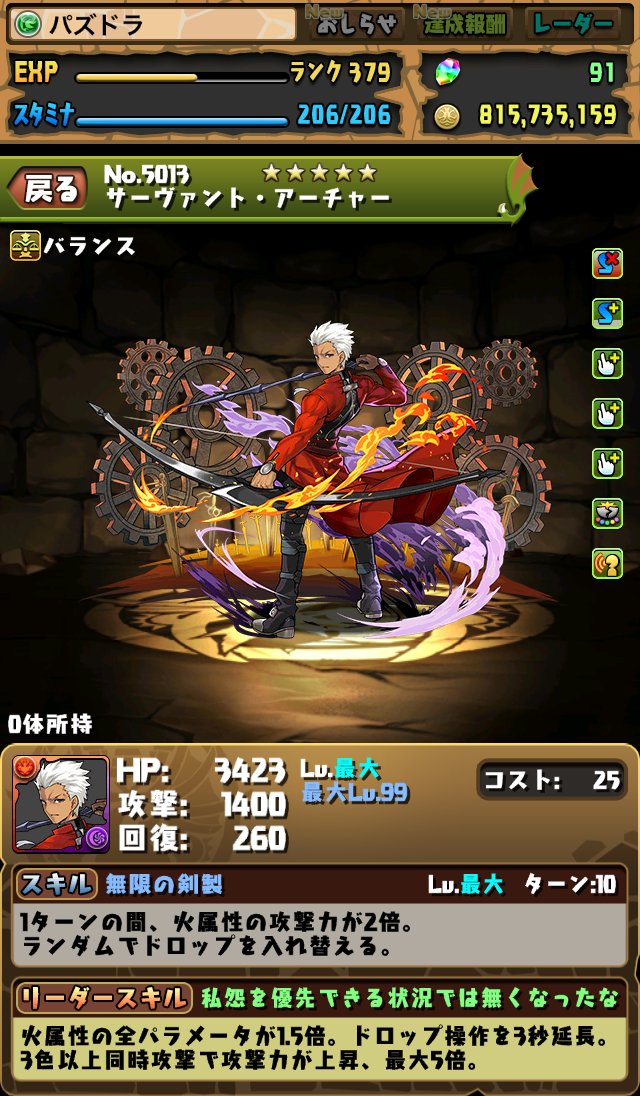
Task: Open the レーダー radar button
Action: 574,23
